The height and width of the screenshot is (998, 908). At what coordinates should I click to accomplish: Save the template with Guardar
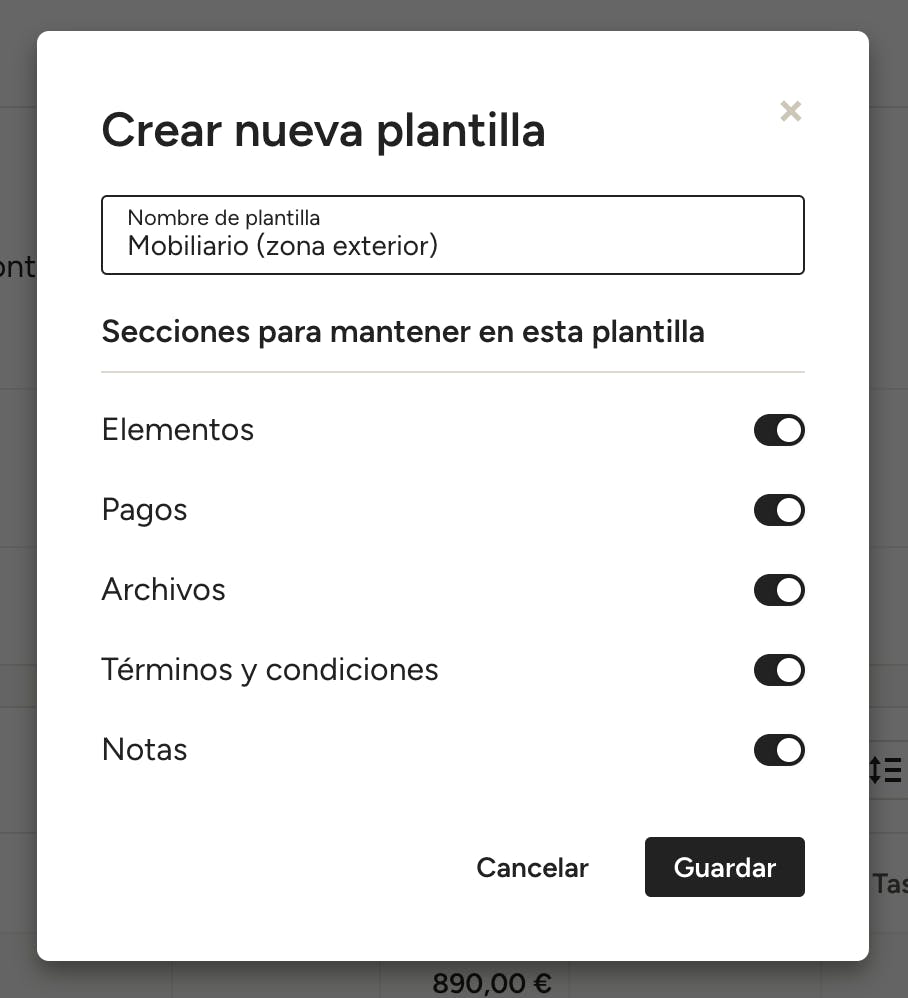pyautogui.click(x=724, y=867)
